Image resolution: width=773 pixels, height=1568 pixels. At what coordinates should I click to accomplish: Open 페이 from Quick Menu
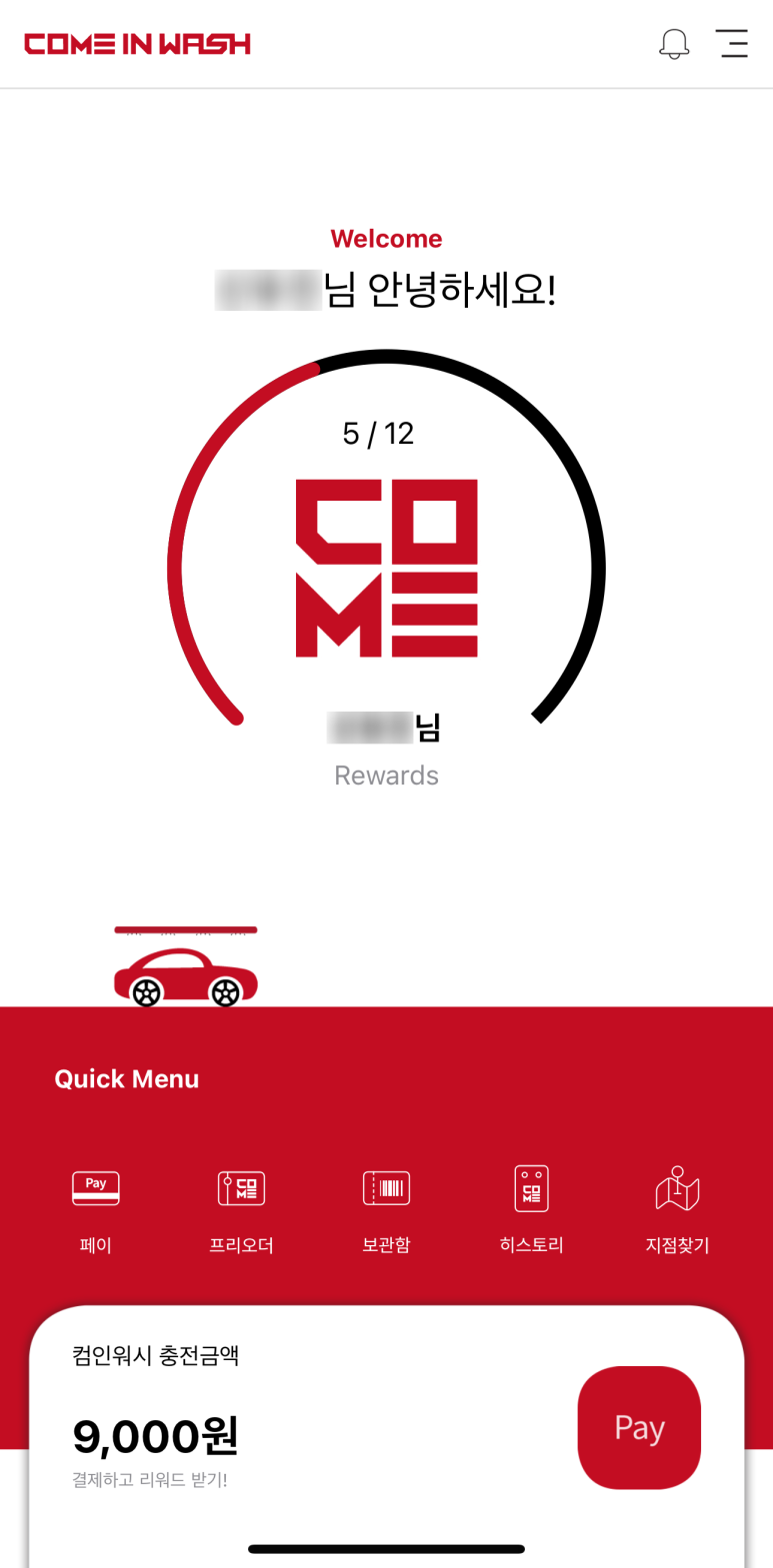click(x=96, y=1206)
